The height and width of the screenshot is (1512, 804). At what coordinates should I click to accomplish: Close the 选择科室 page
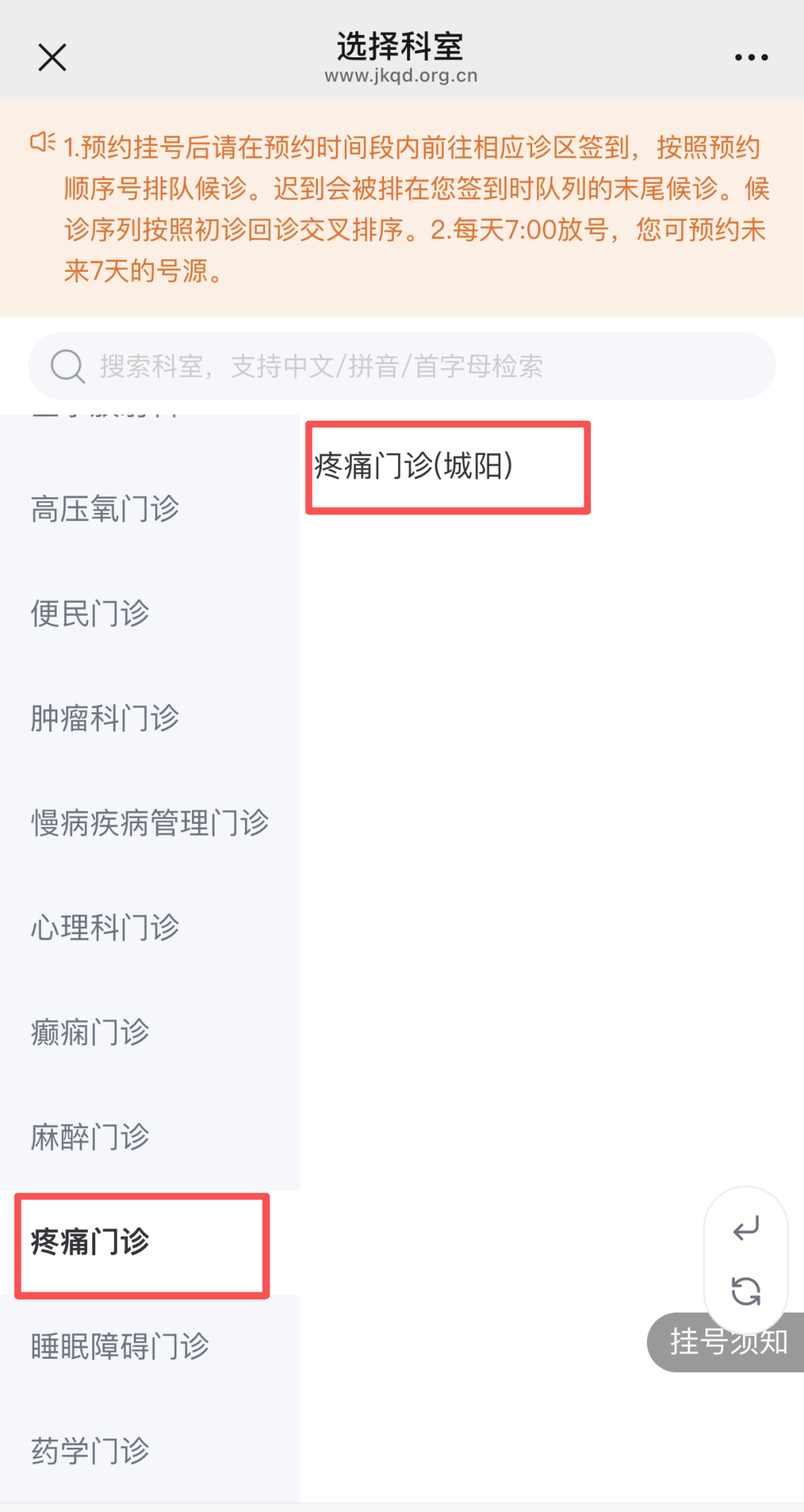click(52, 57)
